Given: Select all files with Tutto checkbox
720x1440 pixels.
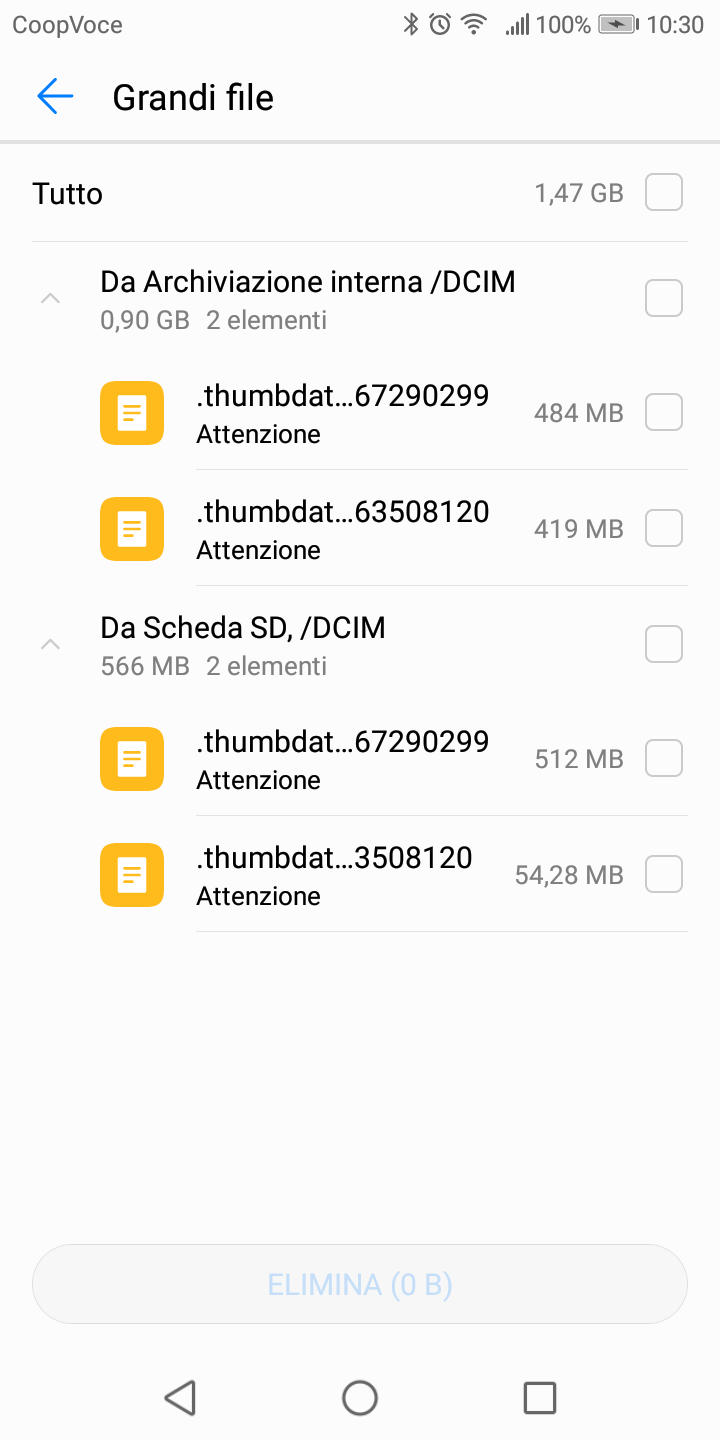Looking at the screenshot, I should point(664,192).
